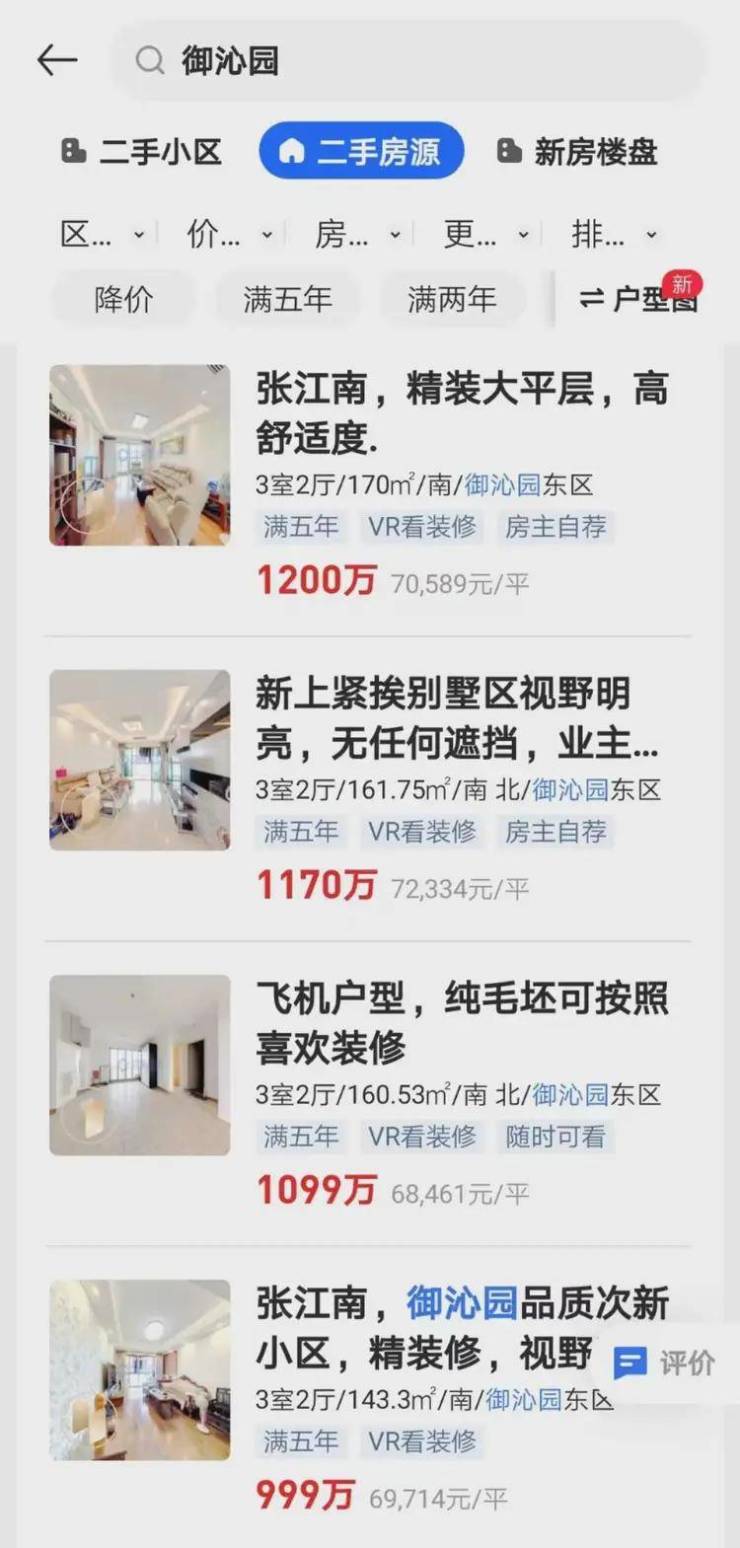Expand the 价格 price dropdown

point(223,233)
